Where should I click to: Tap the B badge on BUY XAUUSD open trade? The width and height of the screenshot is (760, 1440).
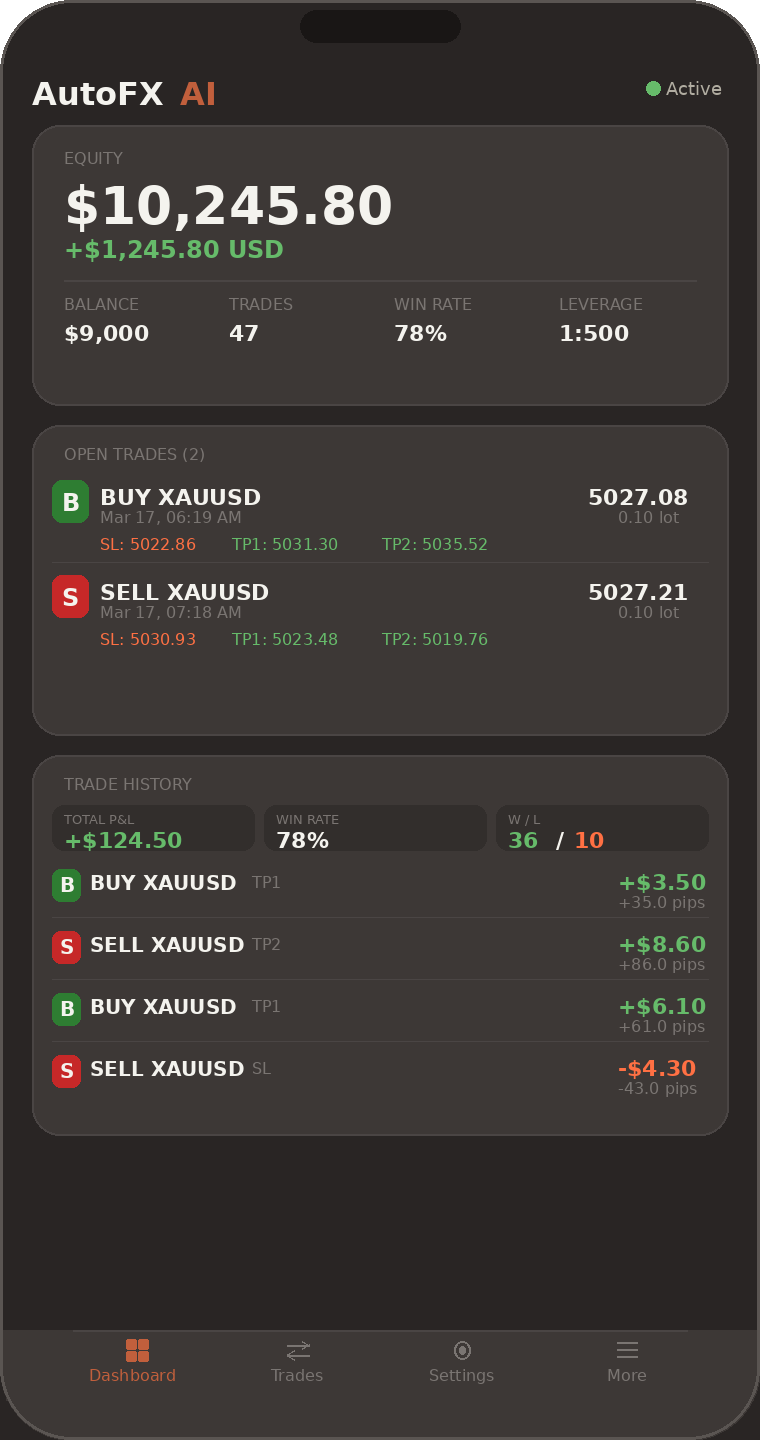[x=70, y=501]
